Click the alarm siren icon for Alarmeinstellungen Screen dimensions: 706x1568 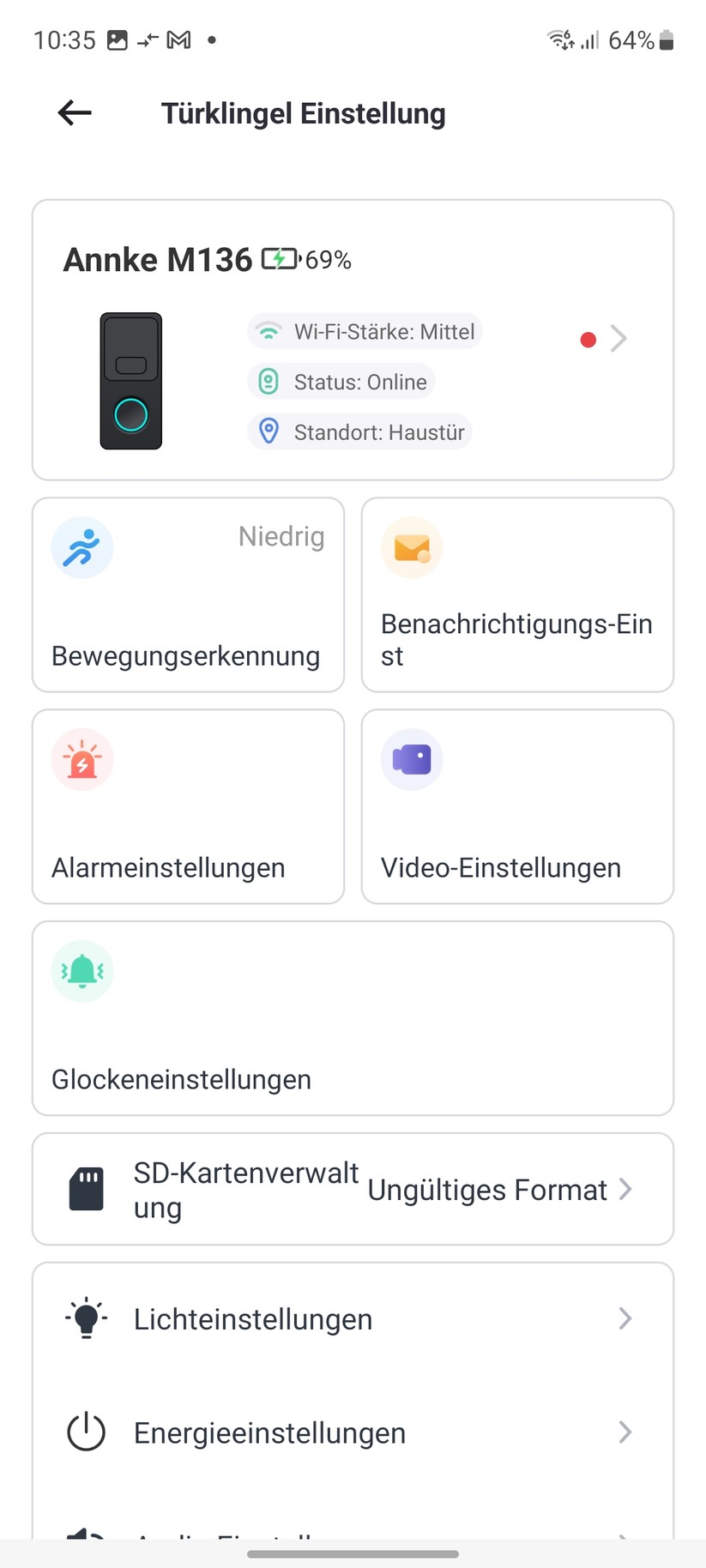81,759
